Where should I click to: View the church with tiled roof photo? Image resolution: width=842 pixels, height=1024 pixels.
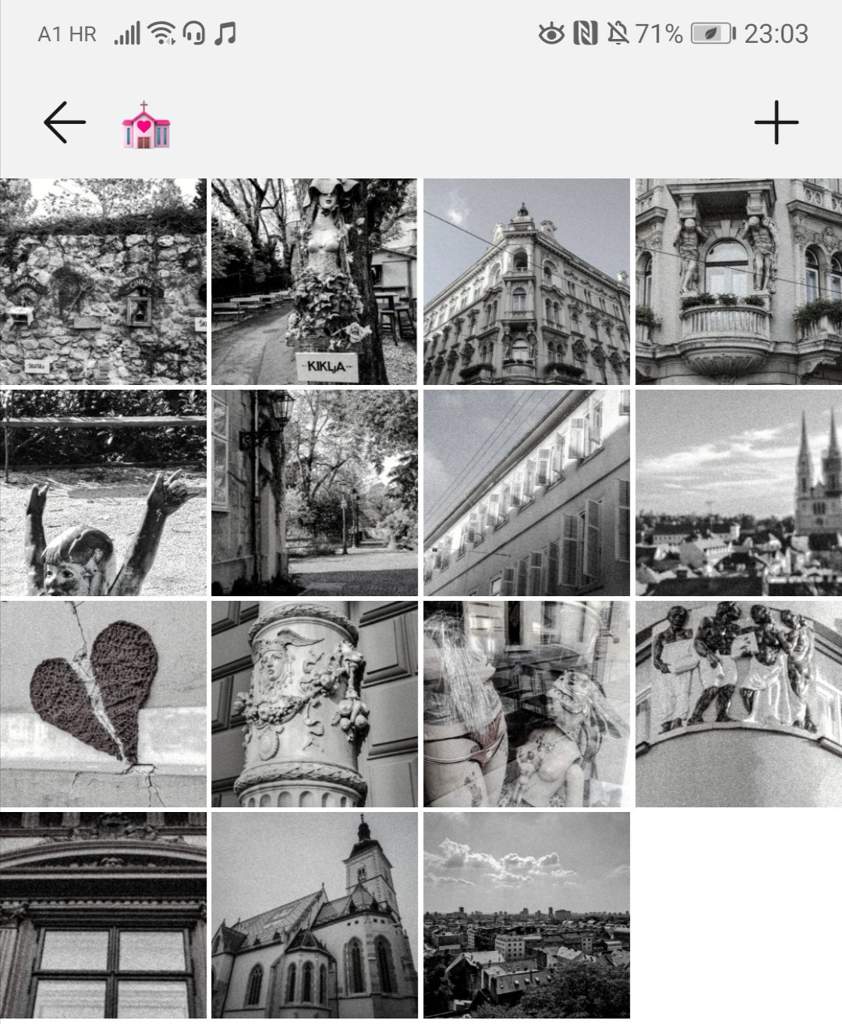[x=314, y=915]
